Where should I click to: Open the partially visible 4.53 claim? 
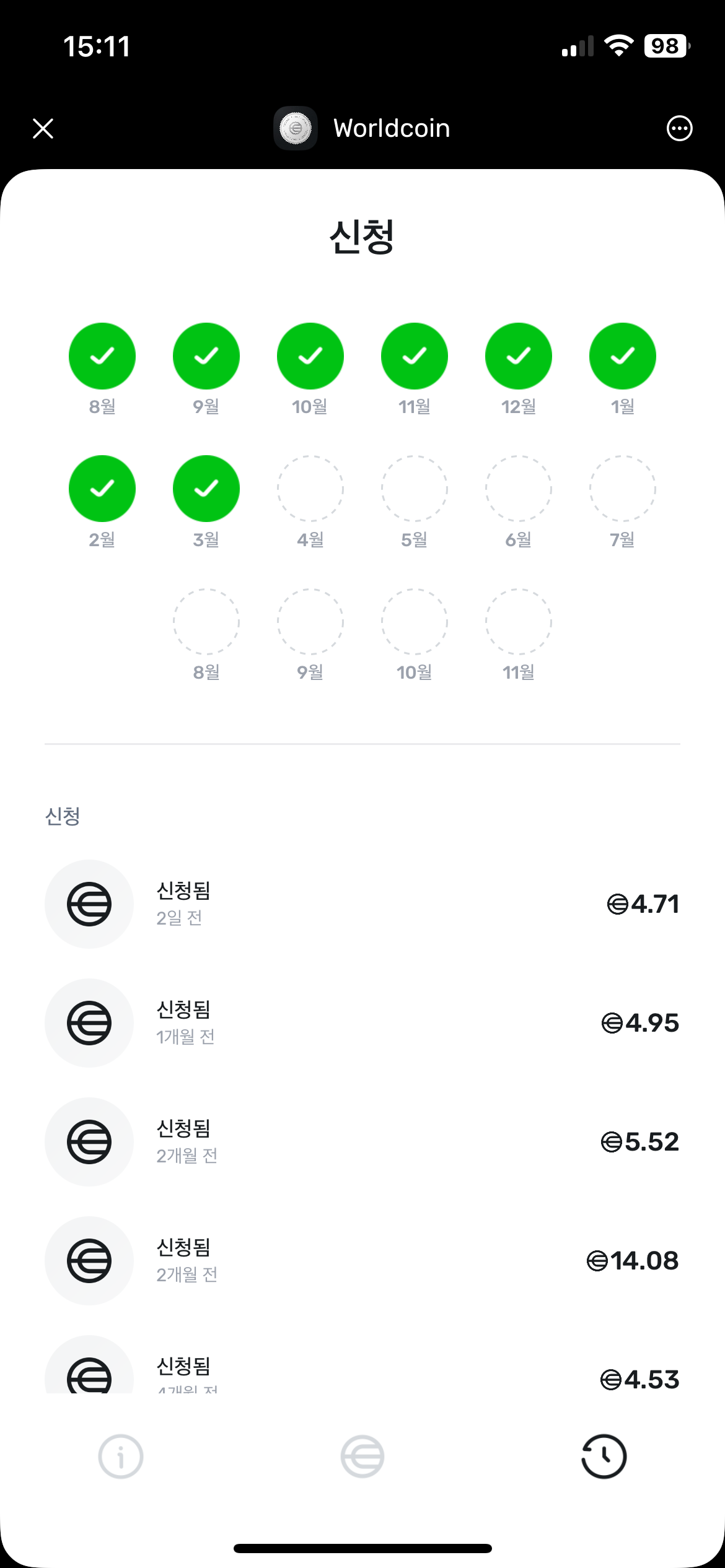(362, 1365)
